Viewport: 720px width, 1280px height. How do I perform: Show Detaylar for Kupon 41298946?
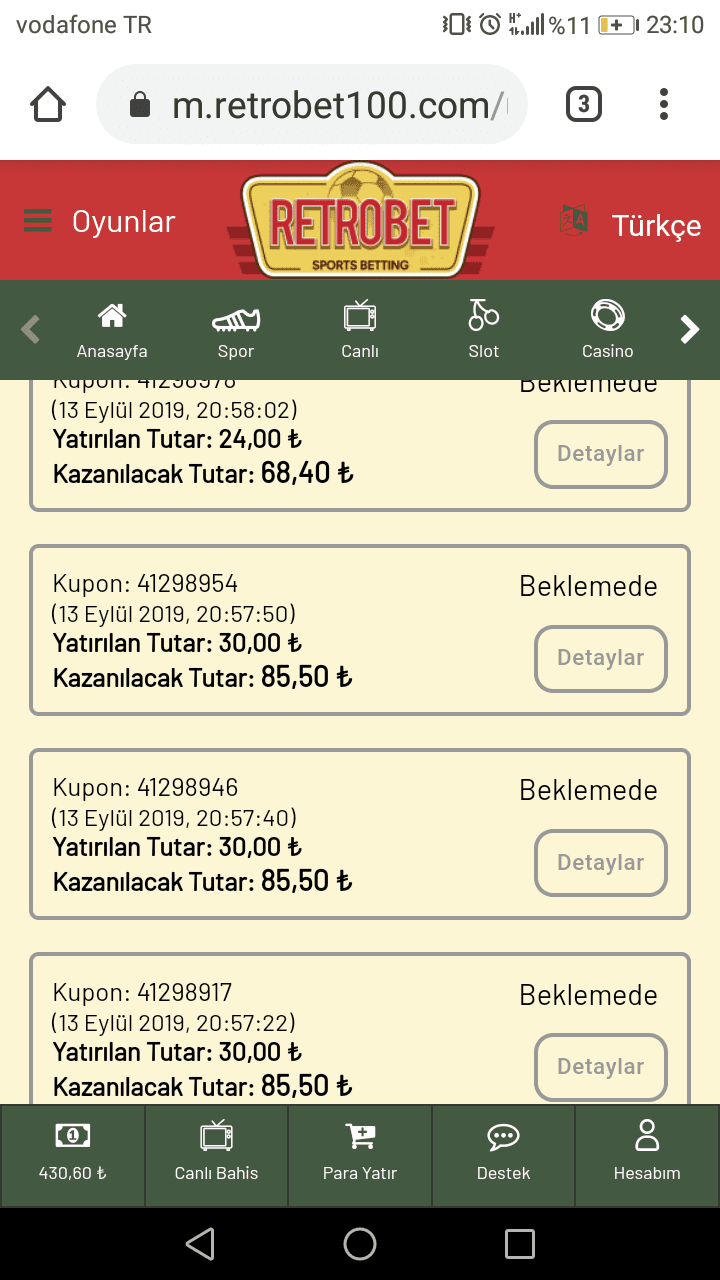pyautogui.click(x=601, y=862)
